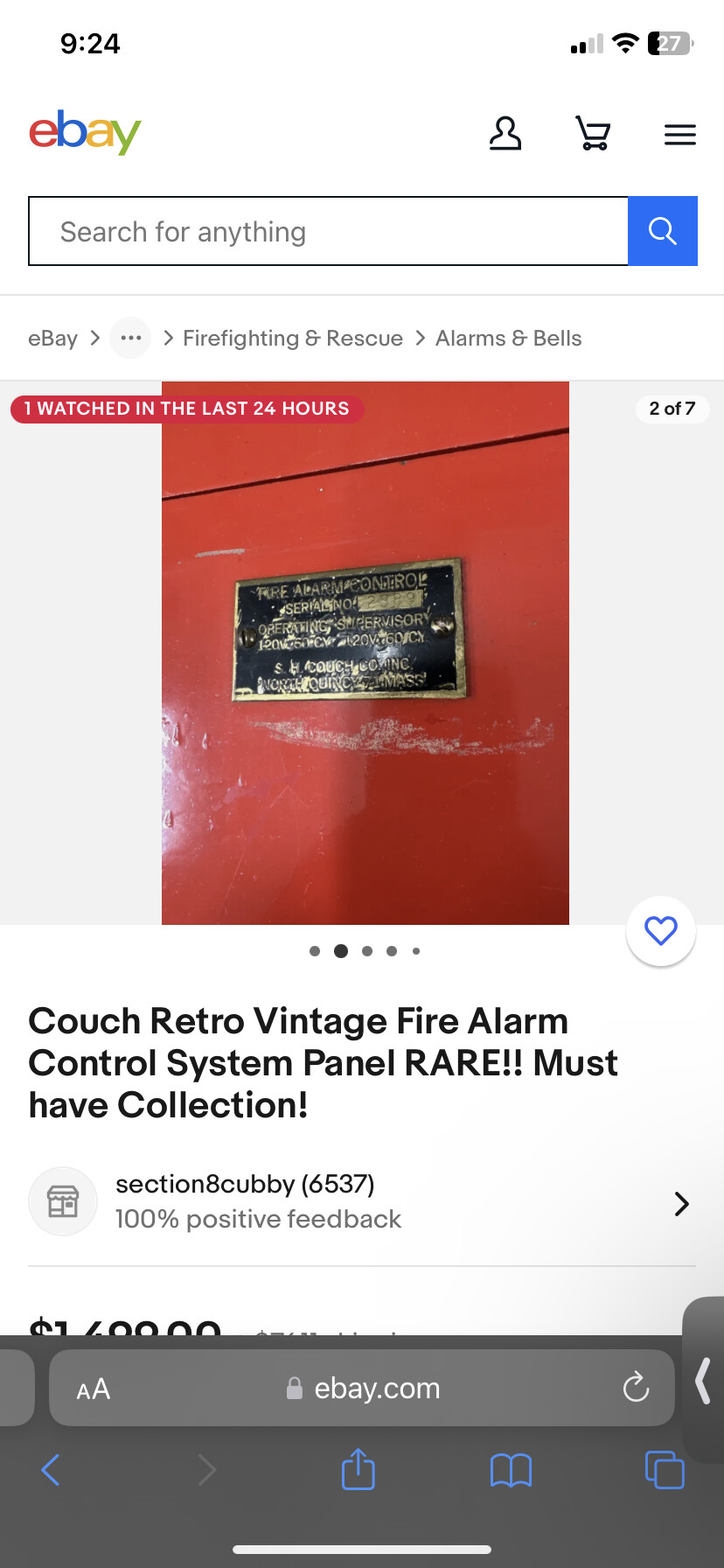This screenshot has width=724, height=1568.
Task: Go to eBay home breadcrumb
Action: [x=52, y=339]
